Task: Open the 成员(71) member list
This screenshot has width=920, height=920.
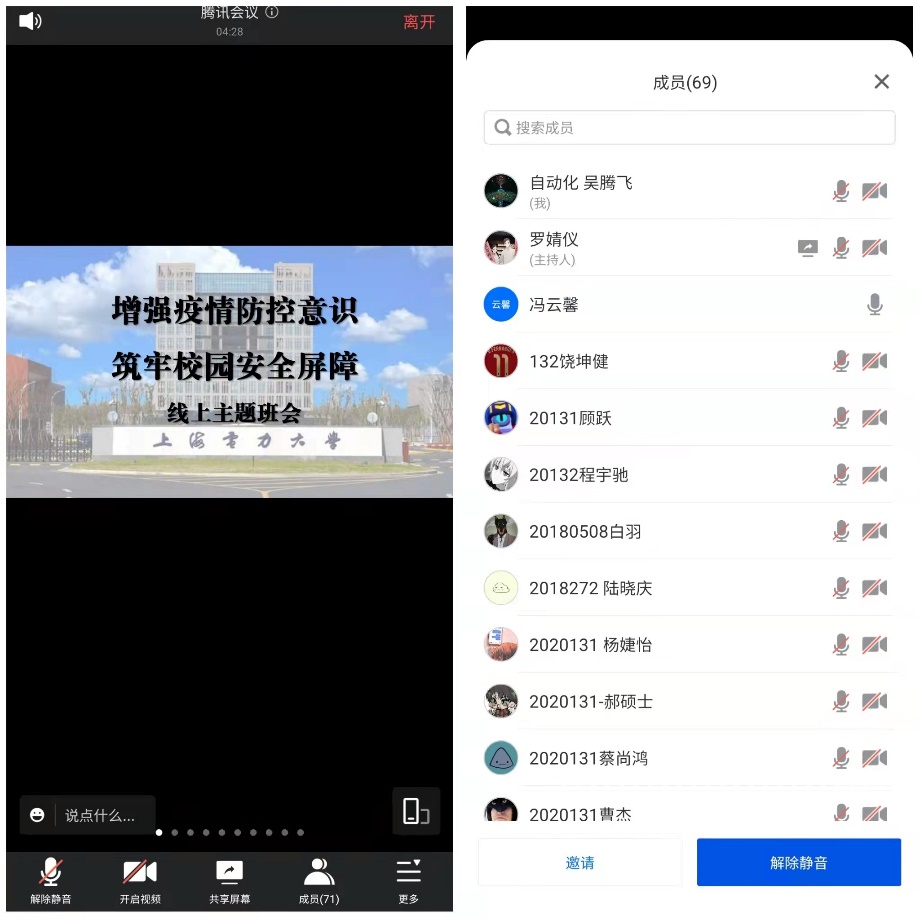Action: pos(319,880)
